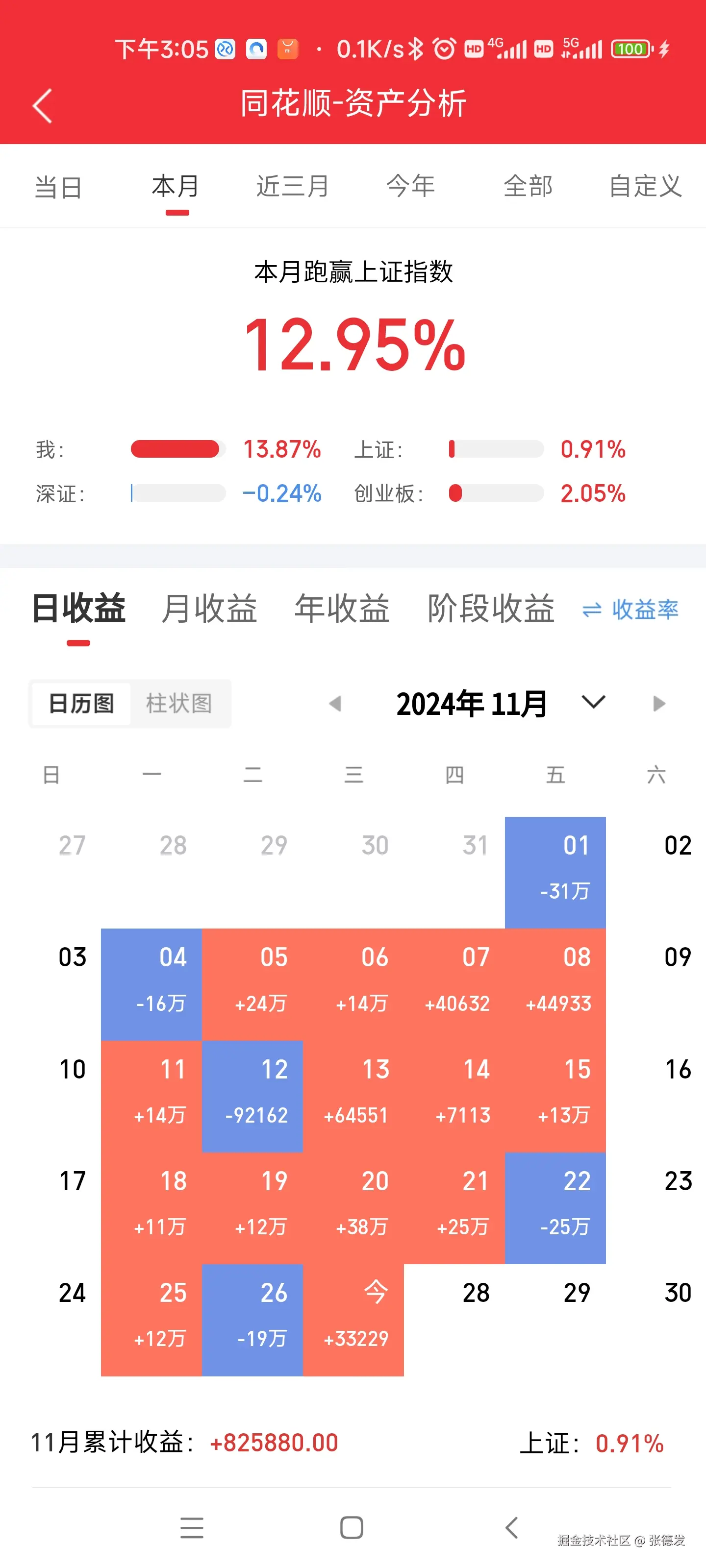Select the 日历图 view mode
This screenshot has height=1568, width=706.
pos(80,704)
